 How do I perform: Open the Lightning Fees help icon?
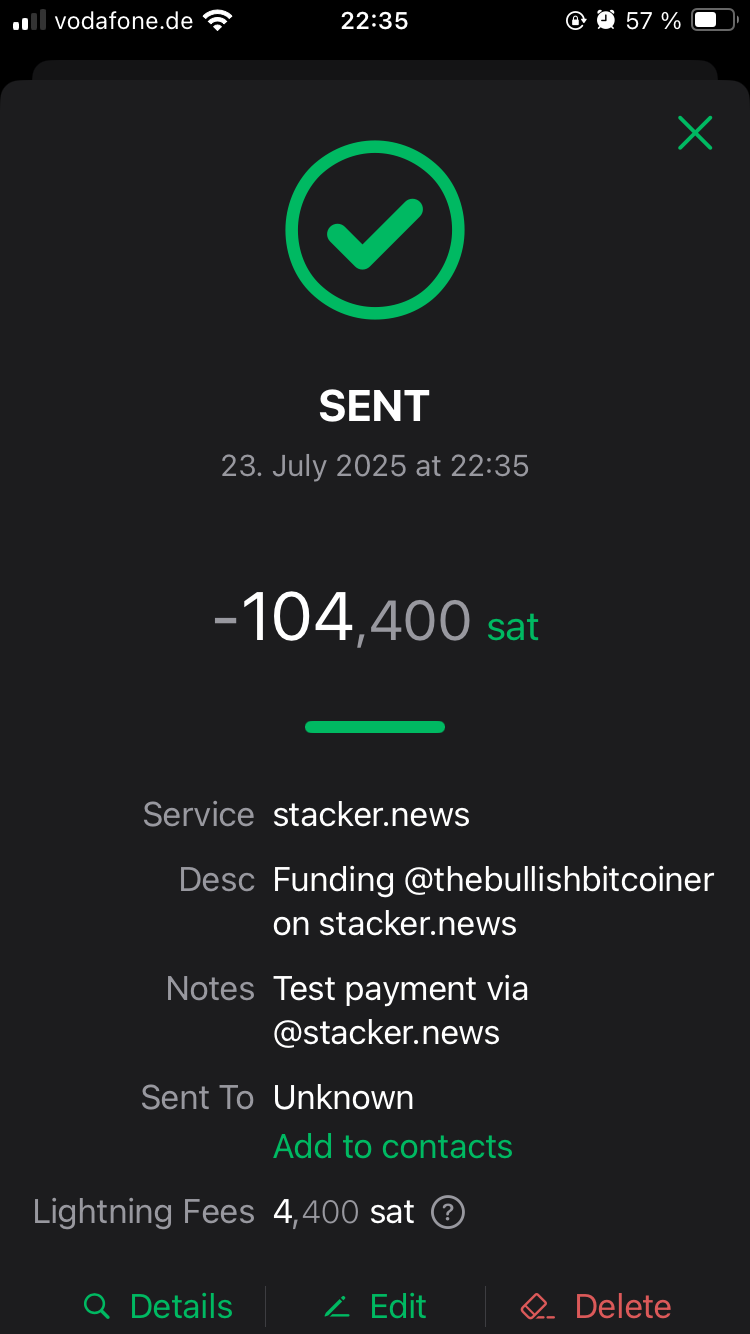point(447,1213)
